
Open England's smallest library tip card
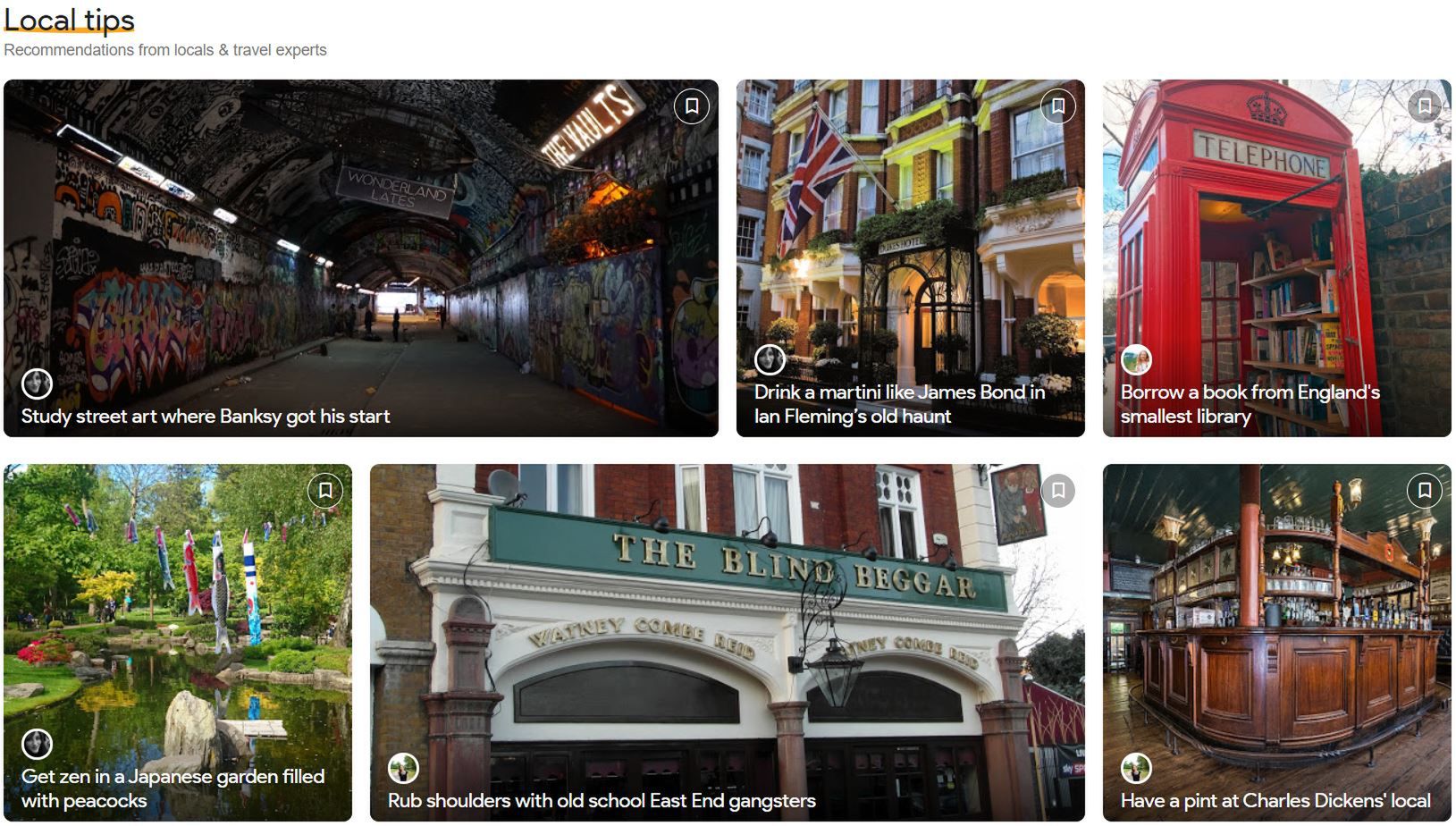coord(1275,259)
